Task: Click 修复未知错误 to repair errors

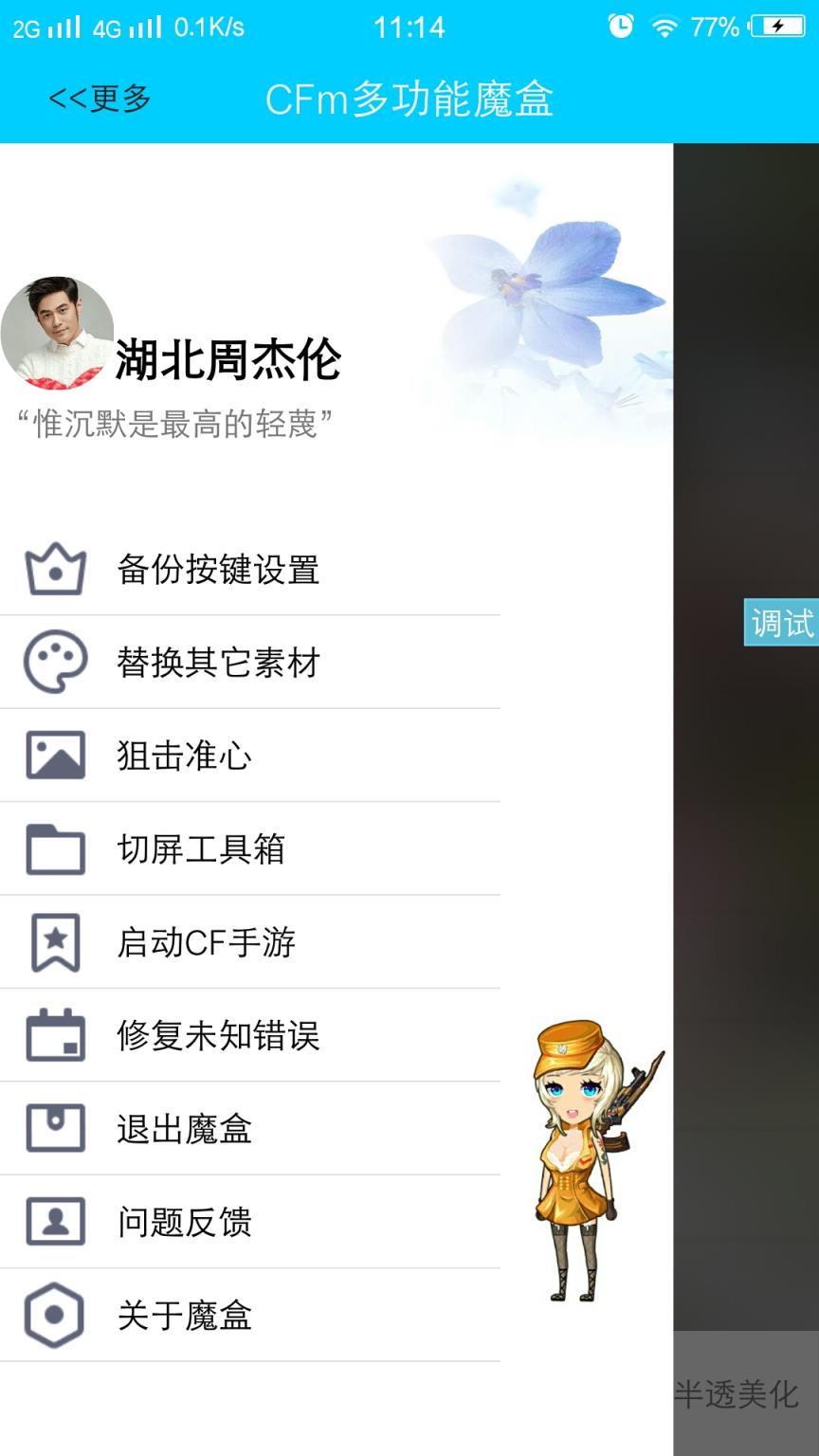Action: click(220, 1035)
